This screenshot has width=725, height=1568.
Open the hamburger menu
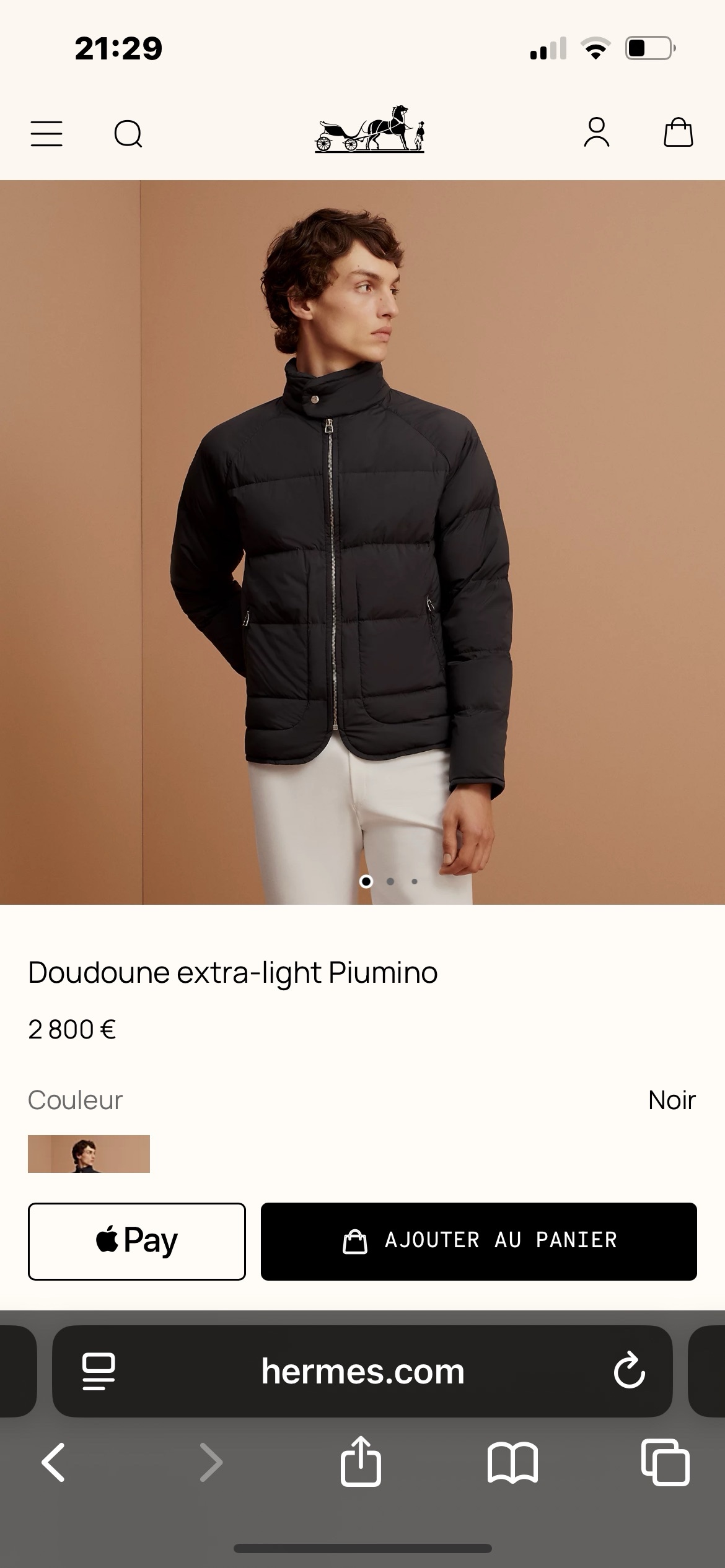[x=46, y=134]
